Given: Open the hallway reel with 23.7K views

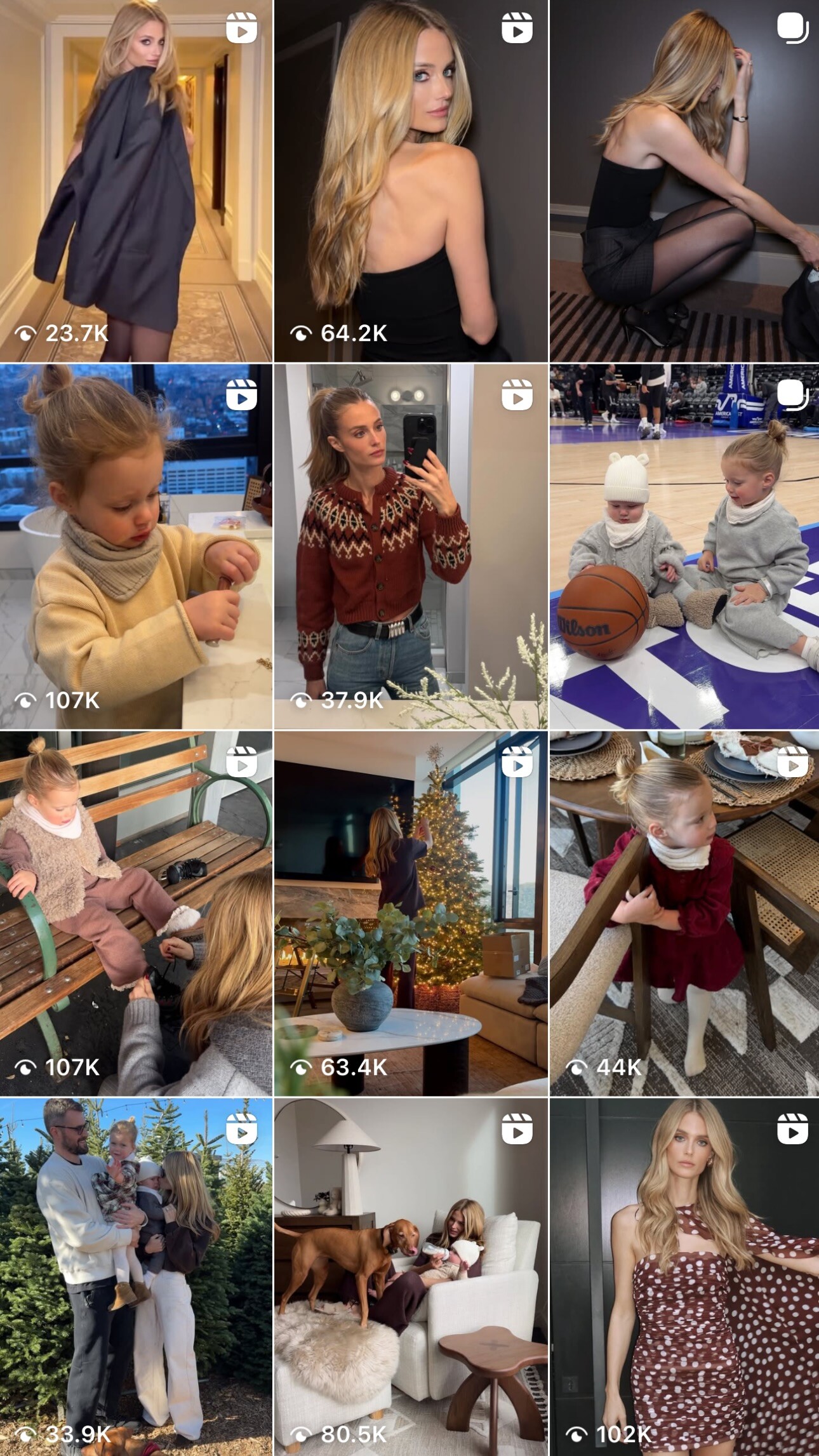Looking at the screenshot, I should pyautogui.click(x=136, y=181).
